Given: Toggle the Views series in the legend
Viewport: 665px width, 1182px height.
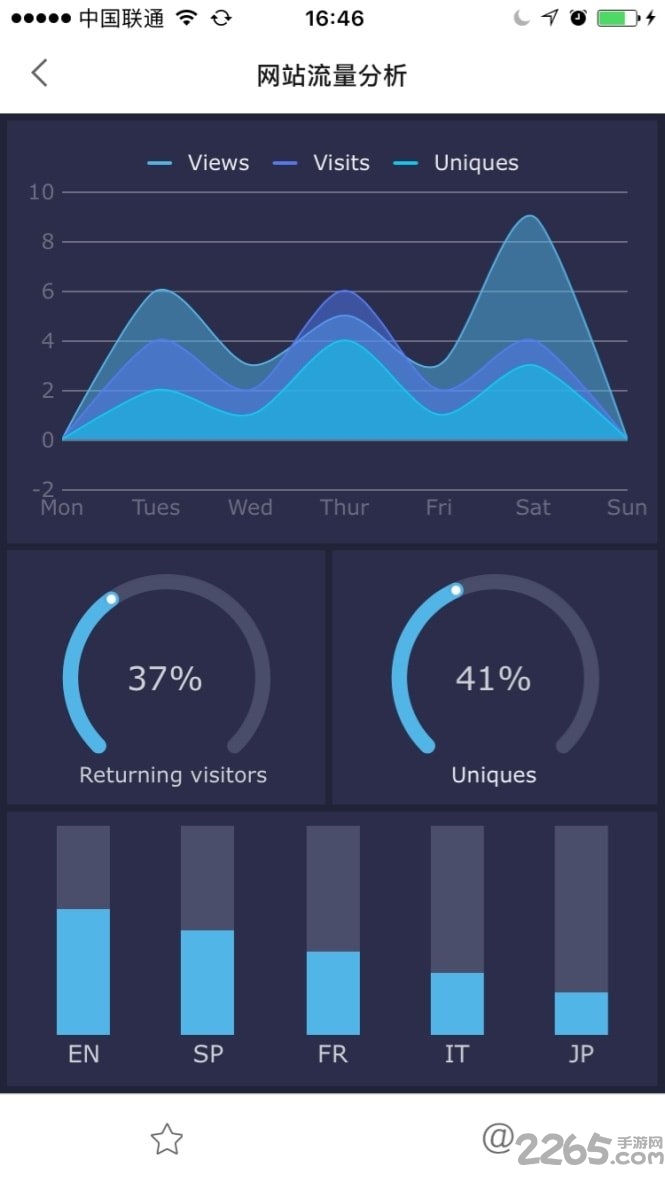Looking at the screenshot, I should click(x=199, y=163).
